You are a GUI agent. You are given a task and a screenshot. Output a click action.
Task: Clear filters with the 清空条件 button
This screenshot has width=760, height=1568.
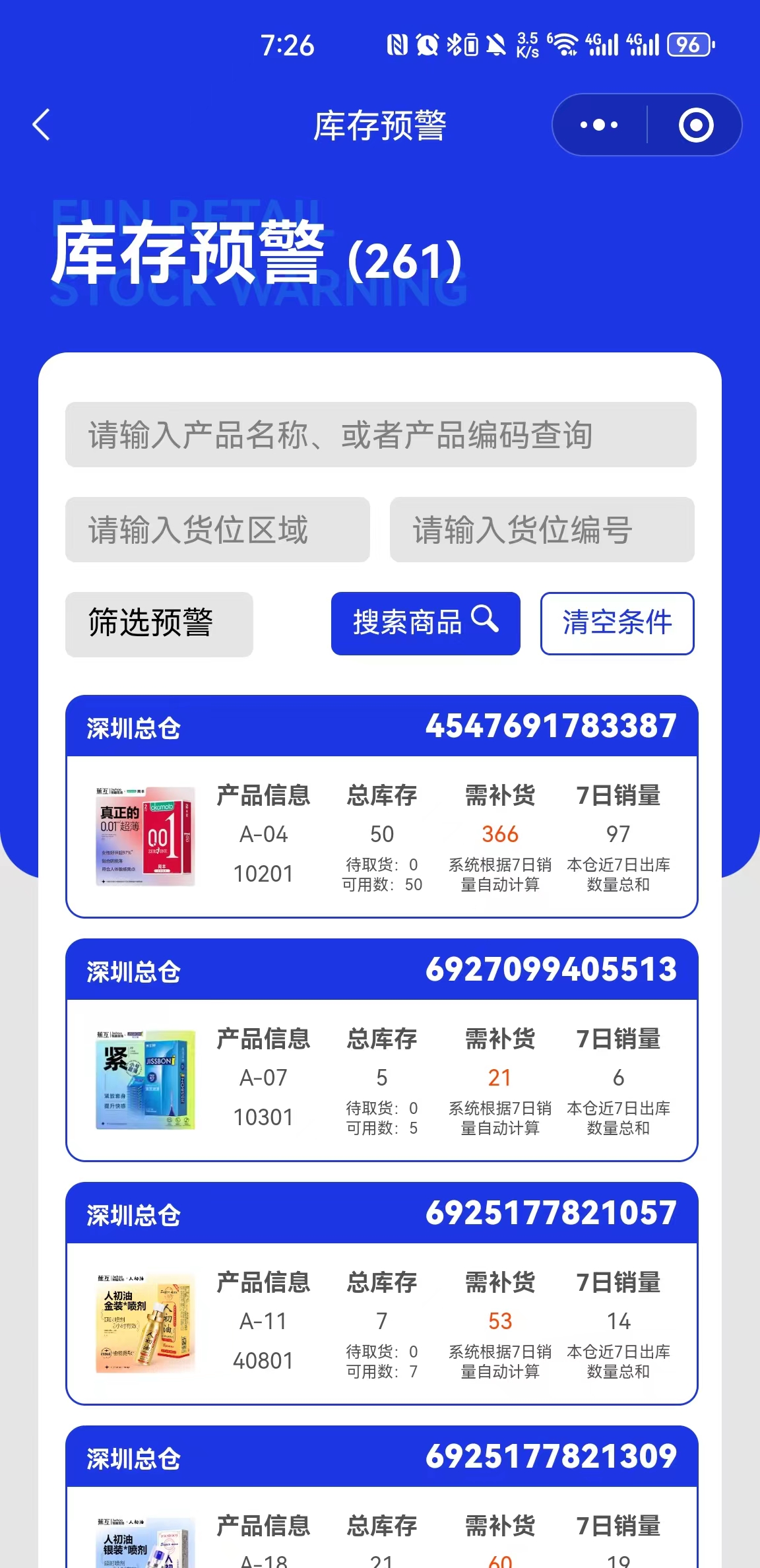pos(617,624)
